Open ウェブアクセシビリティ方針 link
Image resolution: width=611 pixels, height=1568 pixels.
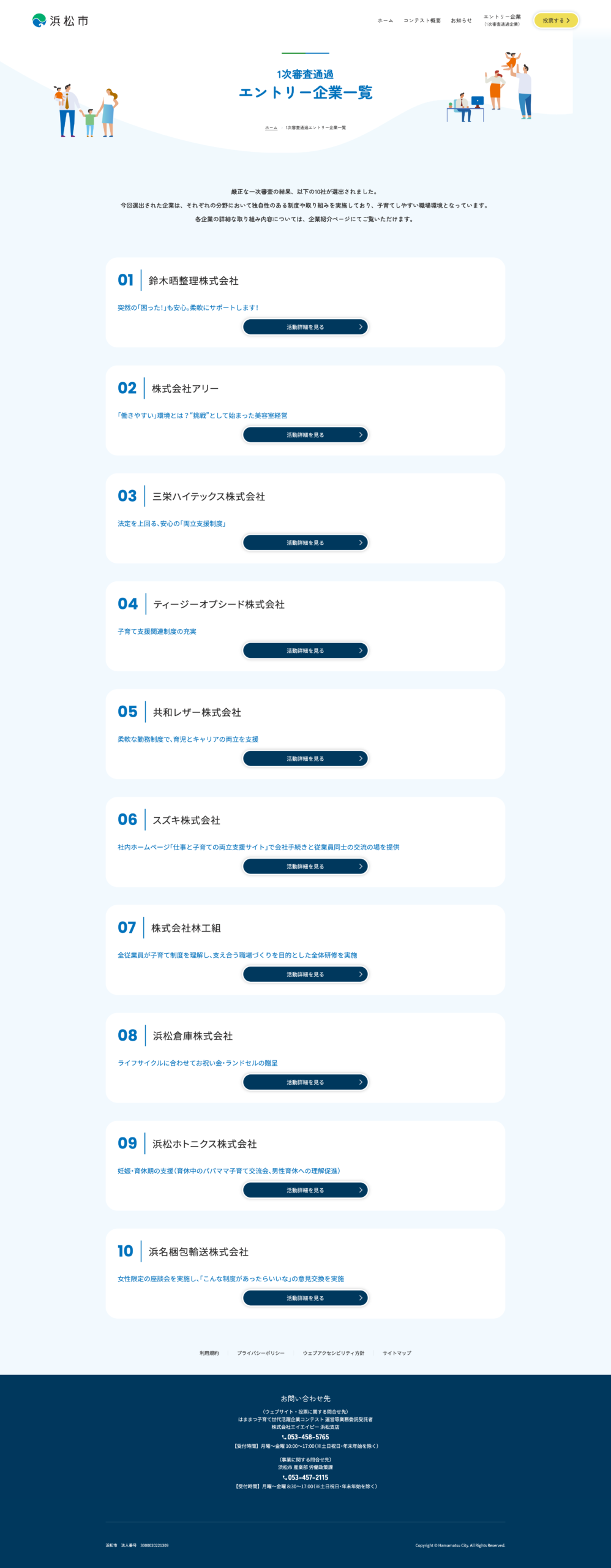(x=333, y=1353)
